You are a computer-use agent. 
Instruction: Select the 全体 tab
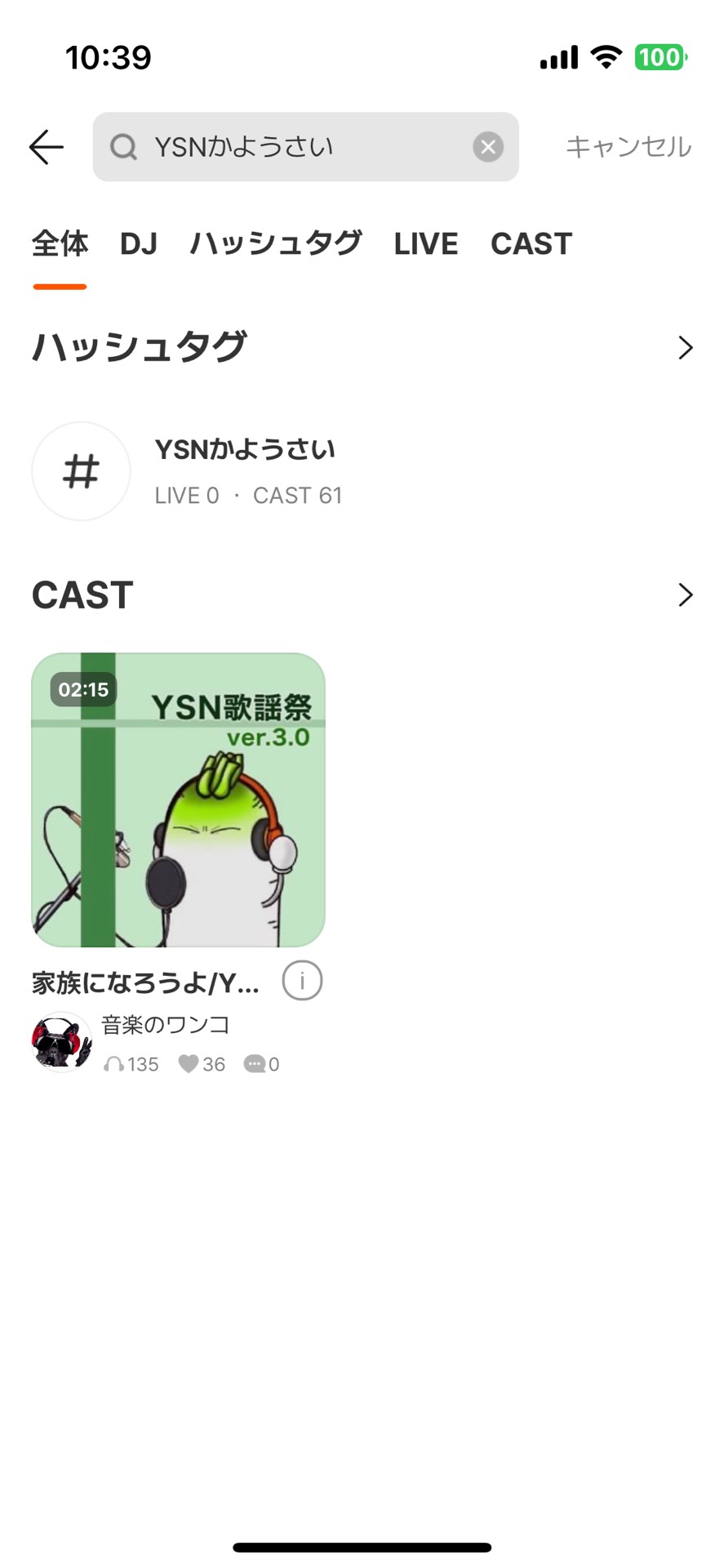point(60,243)
